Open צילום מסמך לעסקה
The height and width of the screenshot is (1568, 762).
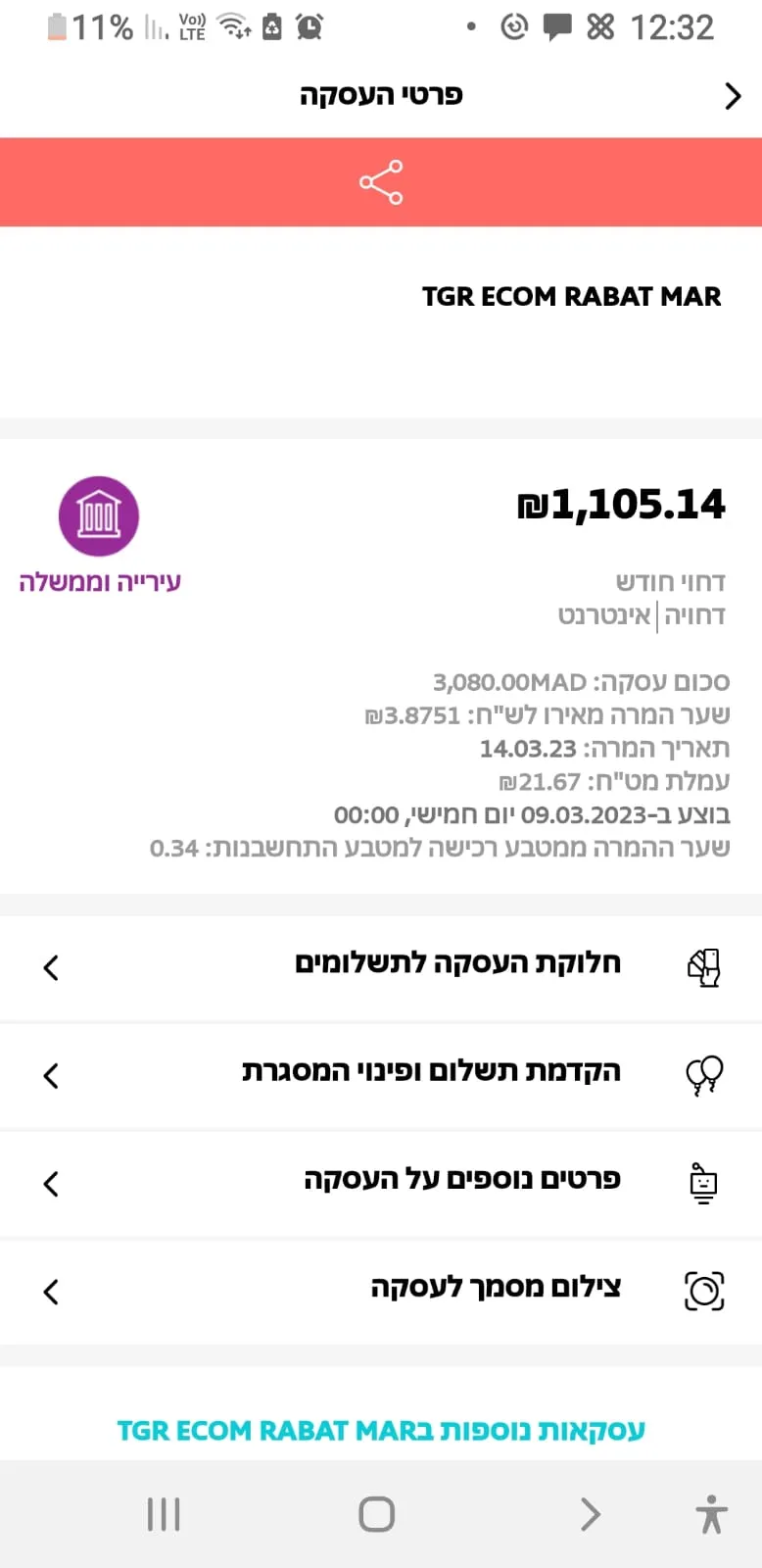pos(381,1291)
